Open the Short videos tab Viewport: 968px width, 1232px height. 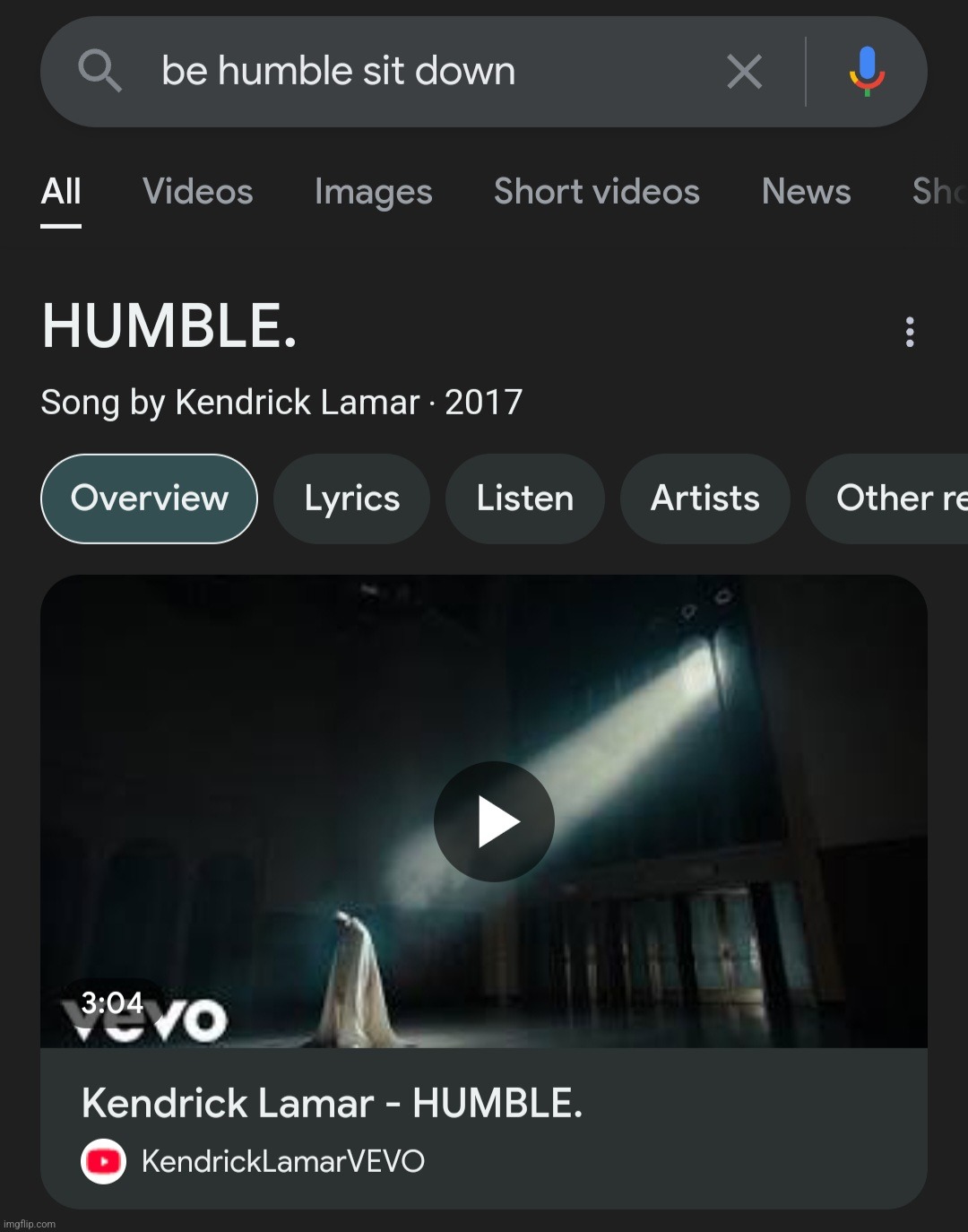pos(596,191)
